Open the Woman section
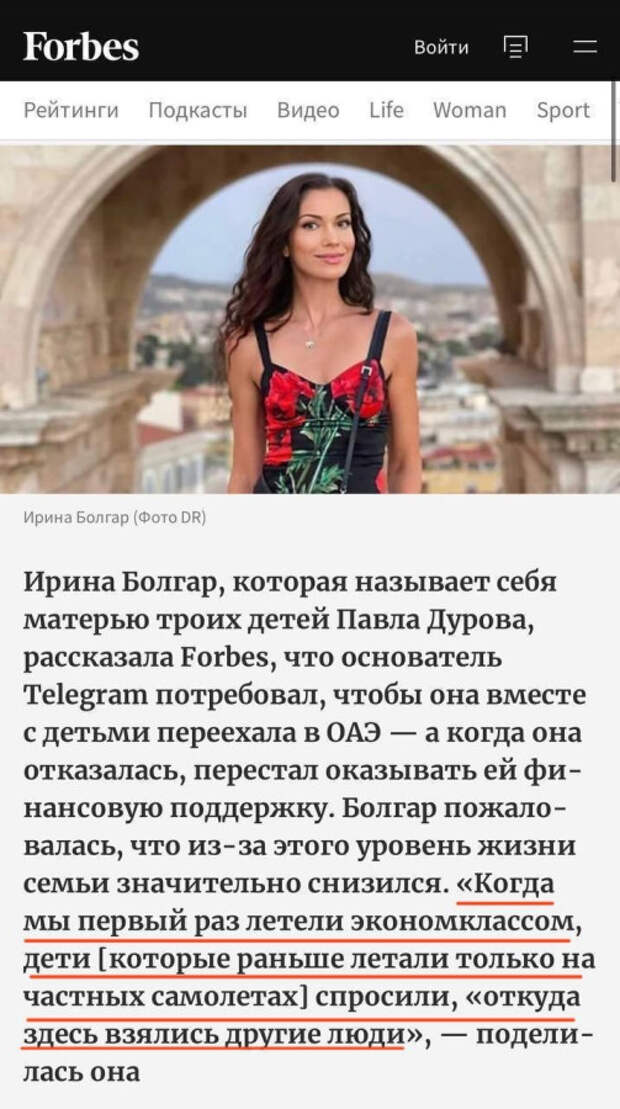620x1109 pixels. 469,110
